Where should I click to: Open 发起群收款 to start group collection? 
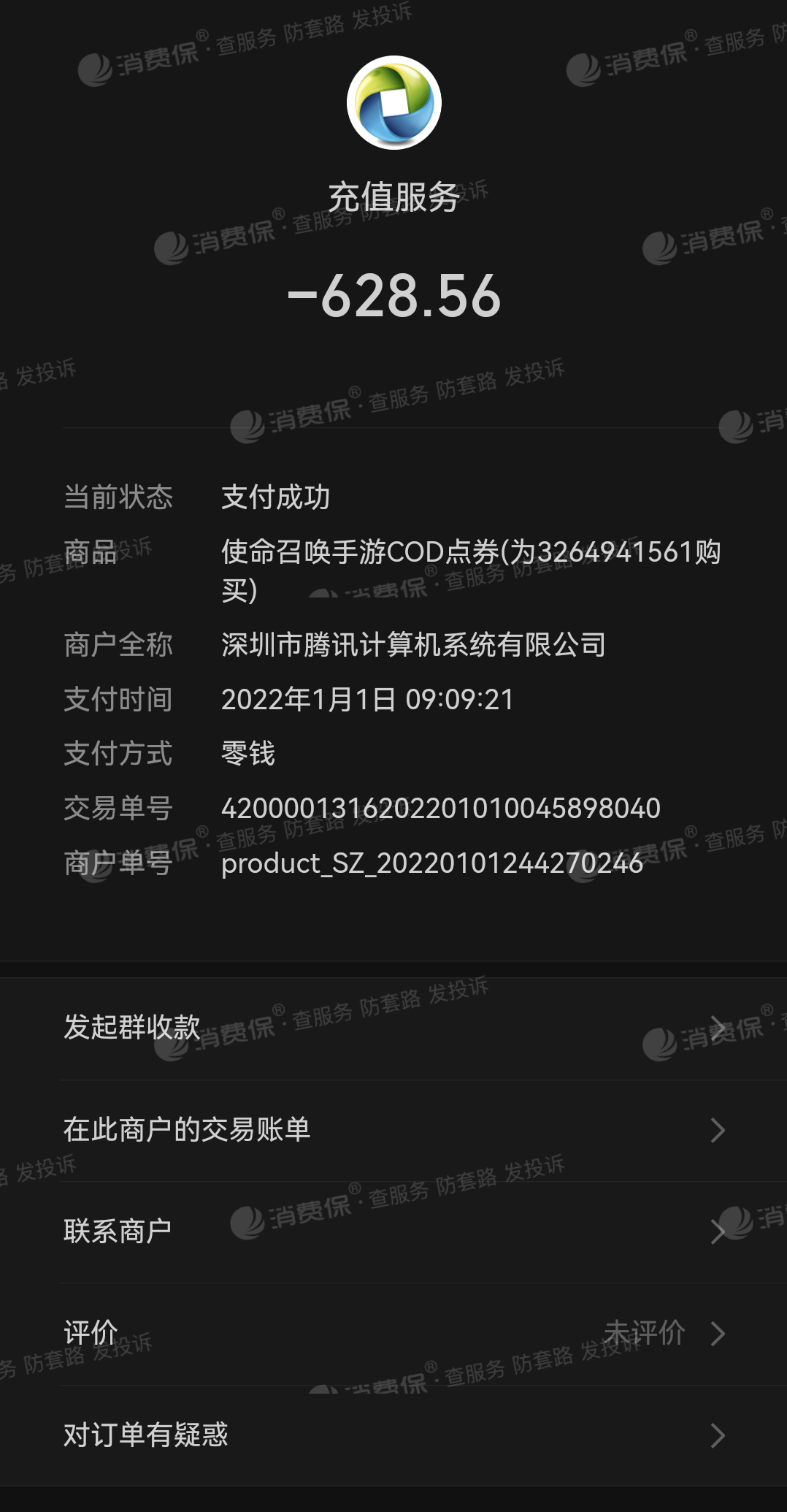(x=393, y=1028)
